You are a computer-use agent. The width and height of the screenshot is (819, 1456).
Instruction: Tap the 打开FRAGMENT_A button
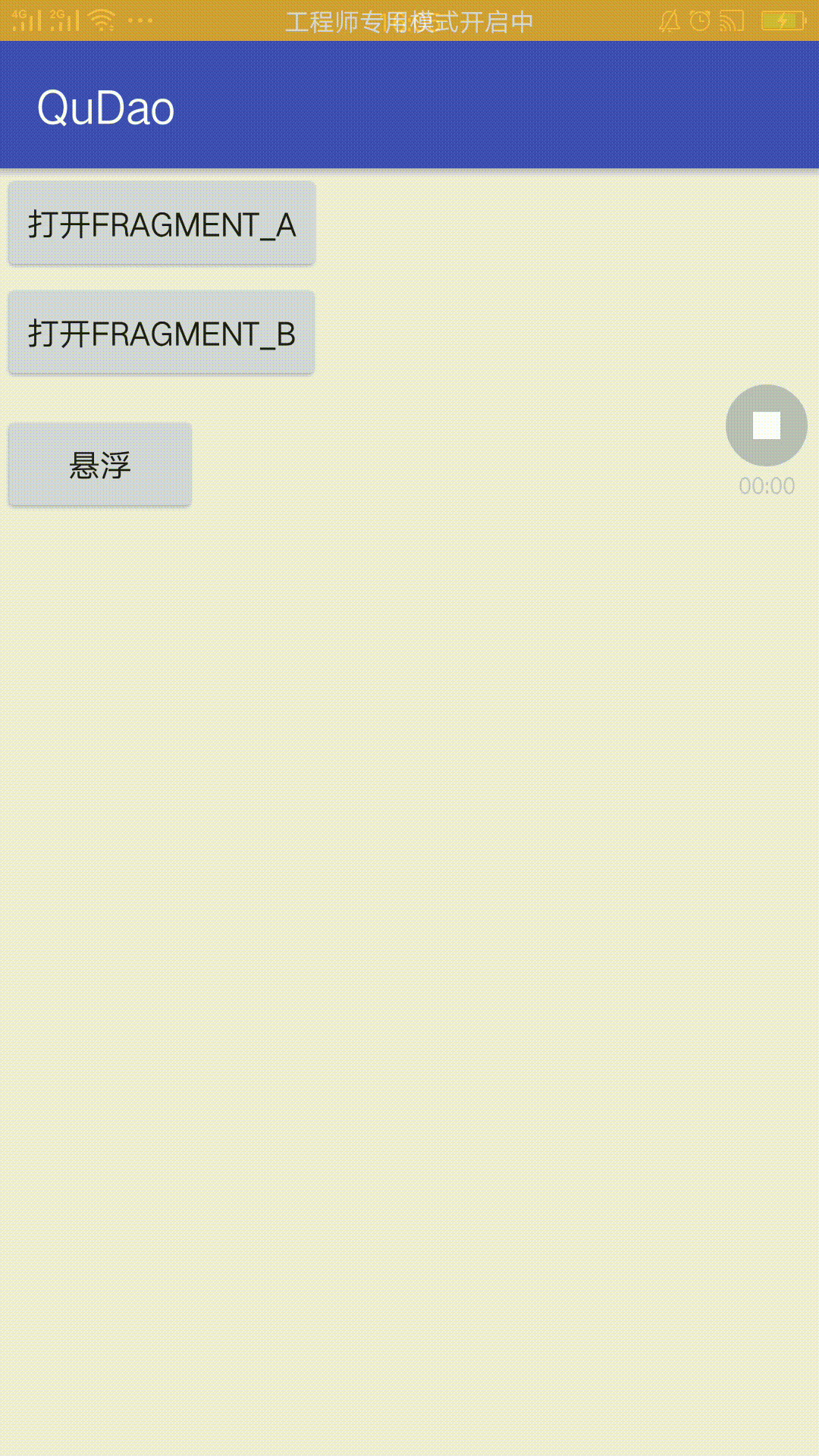(x=162, y=224)
